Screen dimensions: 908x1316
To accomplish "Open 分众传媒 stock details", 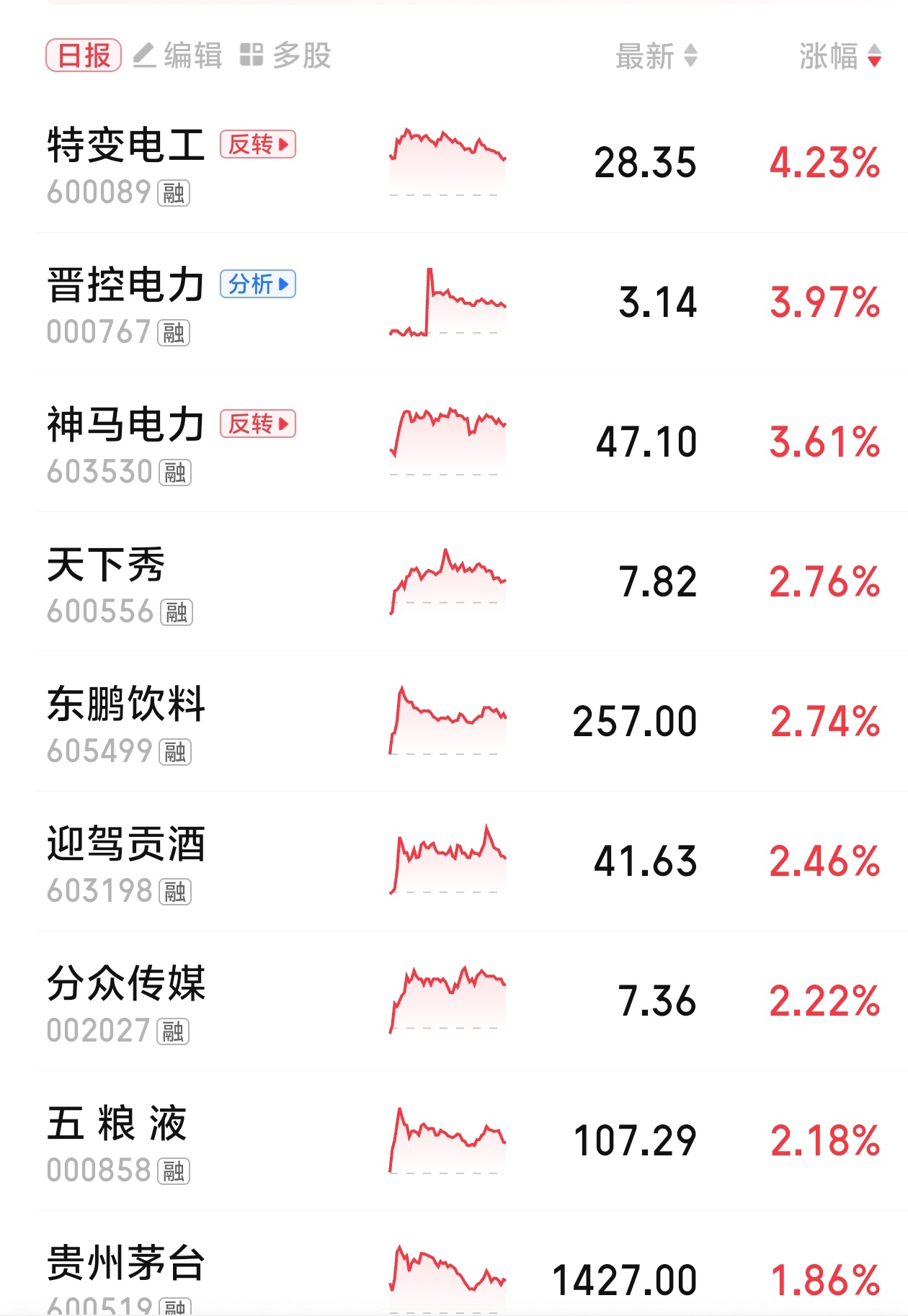I will (x=126, y=985).
